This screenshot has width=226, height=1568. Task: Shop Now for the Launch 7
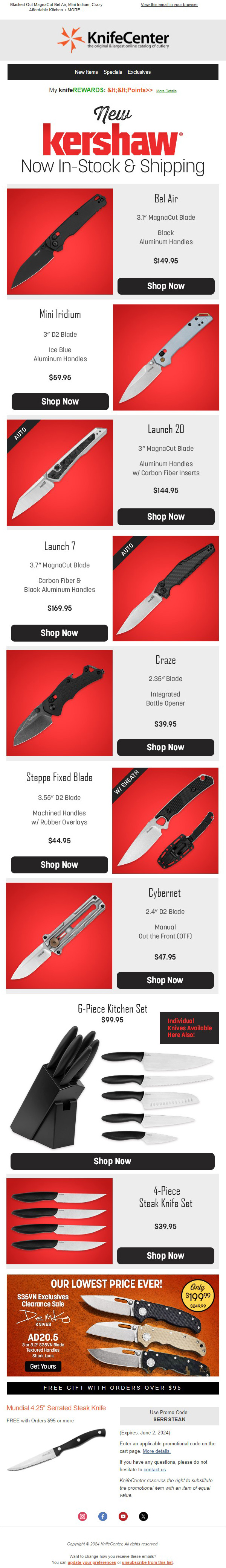click(59, 633)
